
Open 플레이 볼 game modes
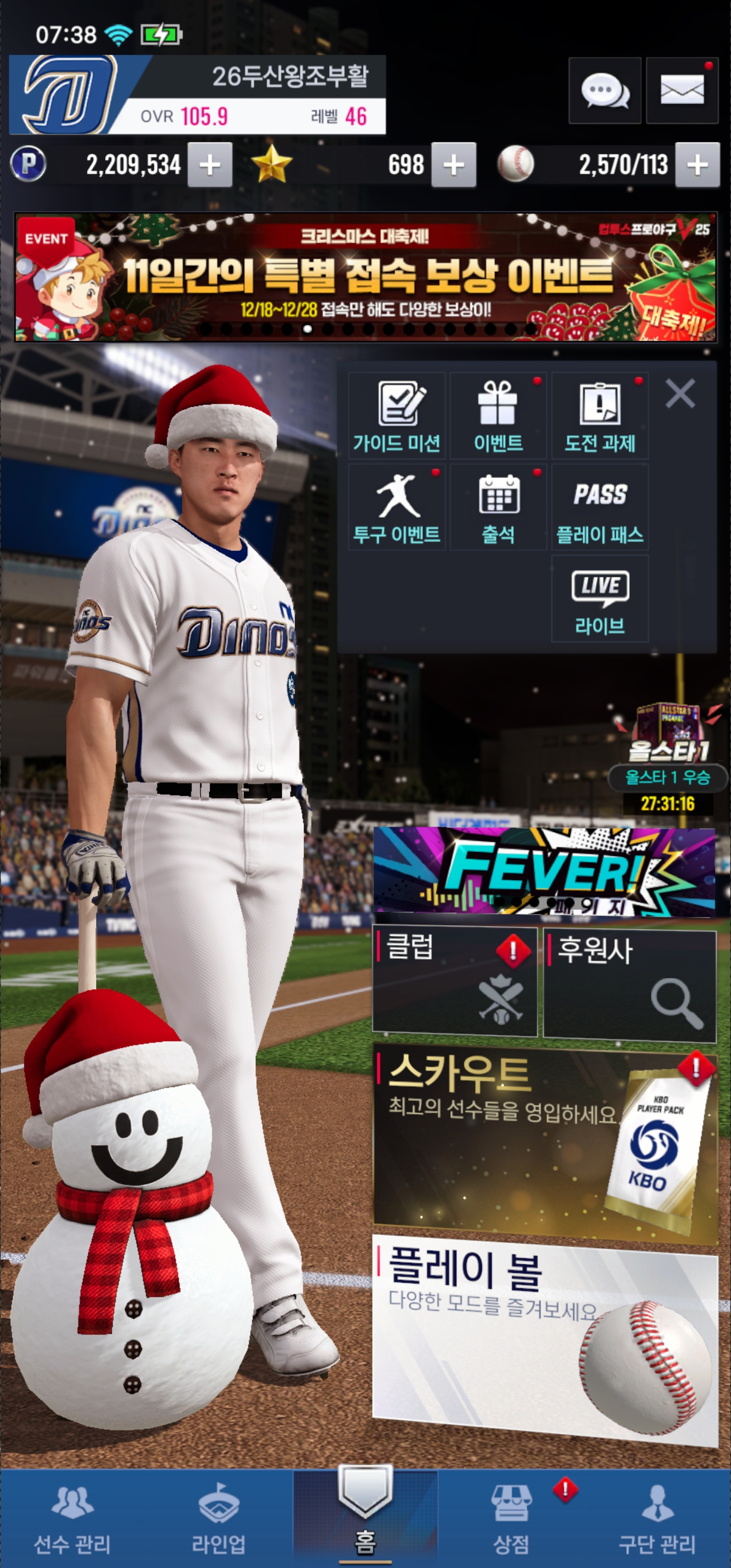point(544,1339)
